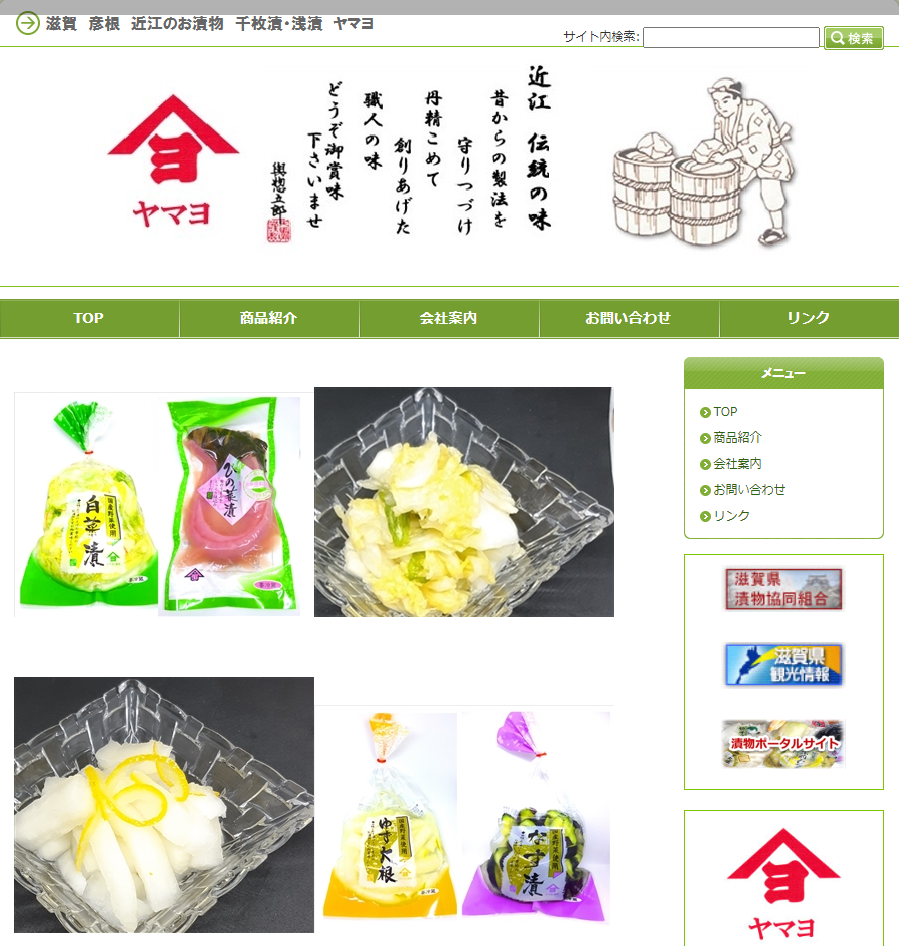The width and height of the screenshot is (899, 946).
Task: Open the TOP tab in the green navigation bar
Action: (89, 318)
